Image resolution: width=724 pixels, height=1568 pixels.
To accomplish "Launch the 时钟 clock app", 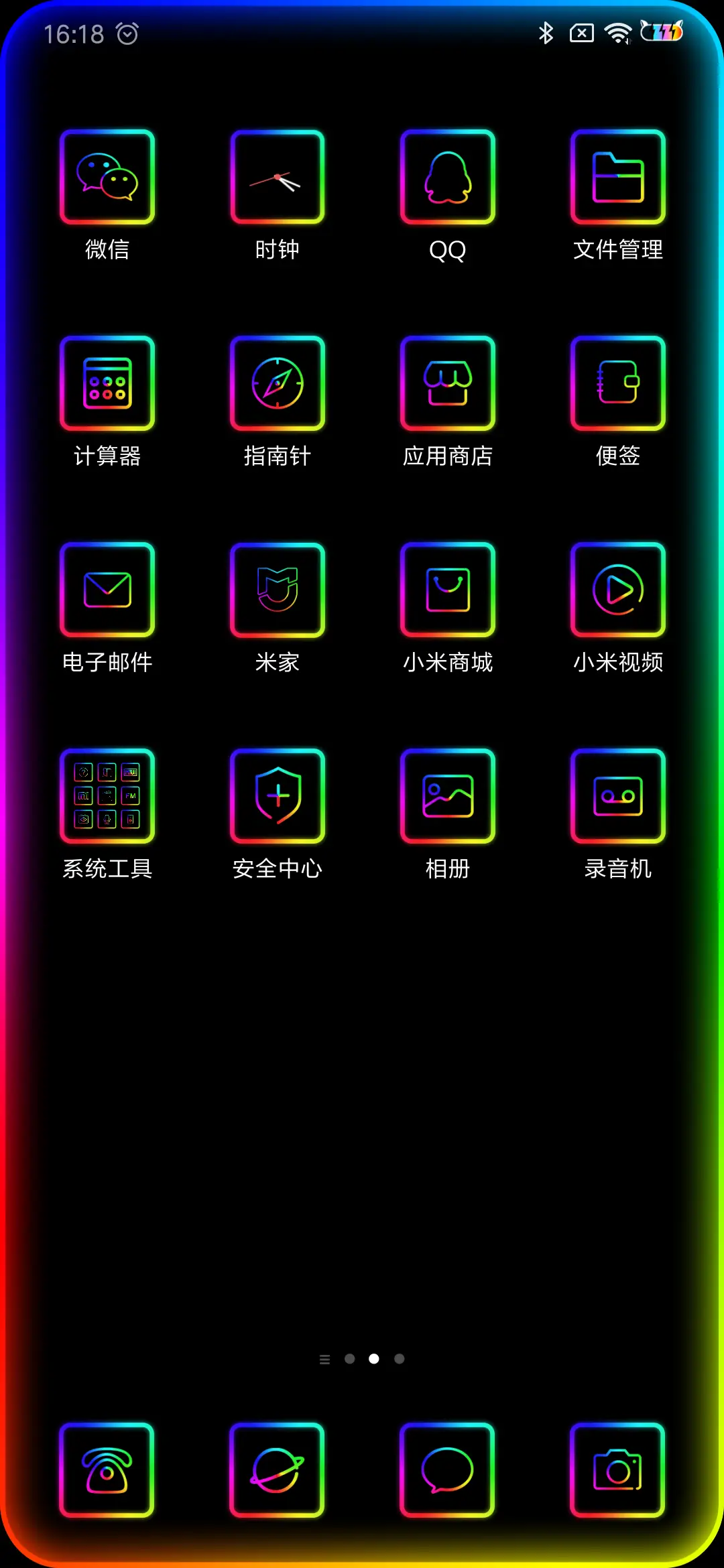I will (278, 177).
